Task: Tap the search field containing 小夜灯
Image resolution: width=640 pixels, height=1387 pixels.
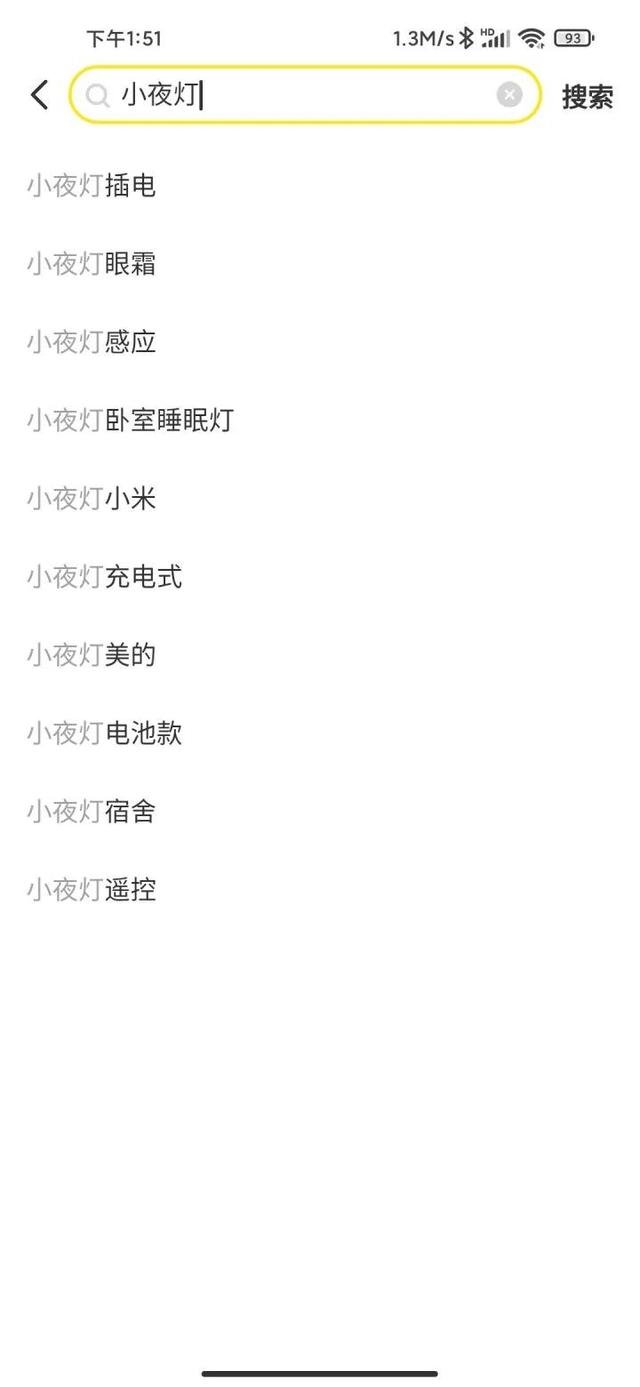Action: 300,95
